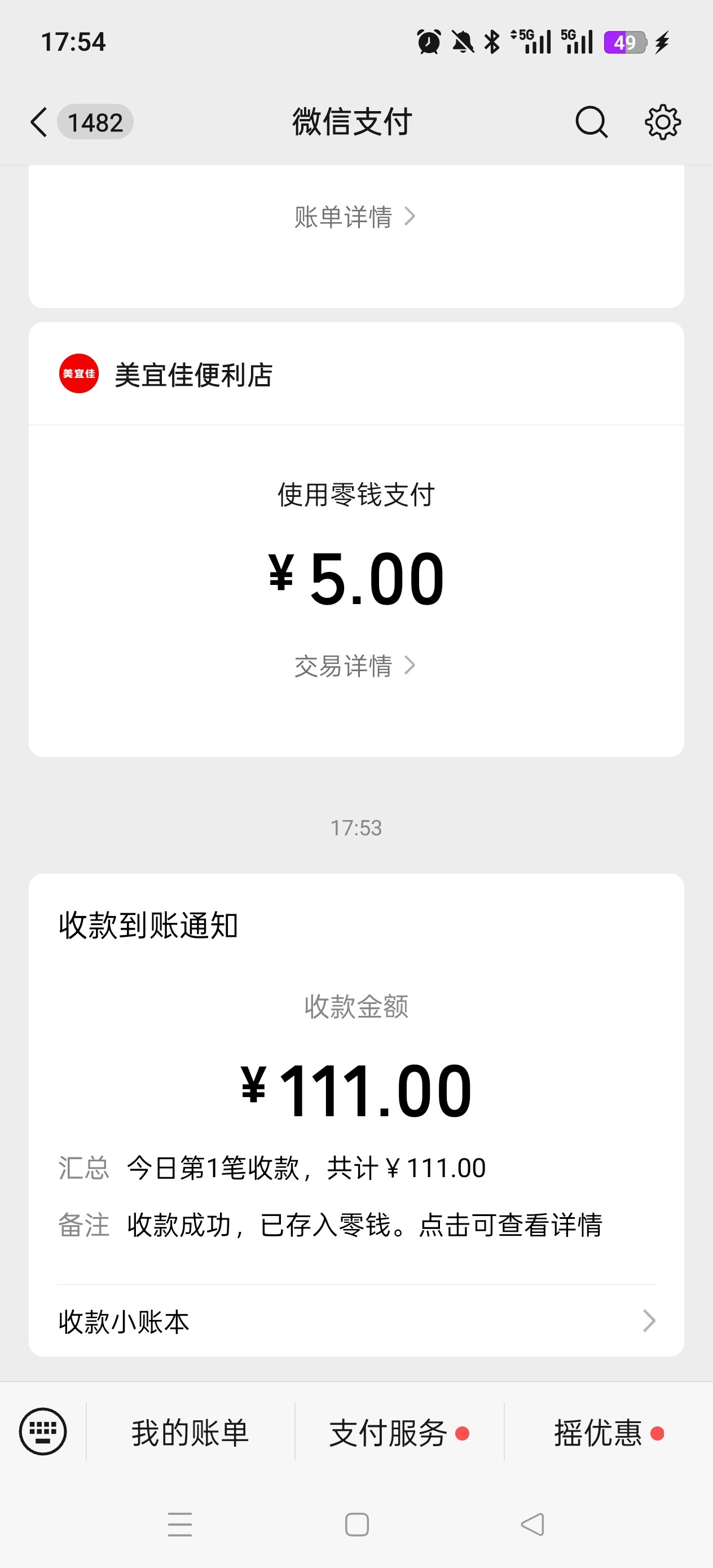Go back to the chat list
This screenshot has height=1568, width=713.
tap(39, 122)
